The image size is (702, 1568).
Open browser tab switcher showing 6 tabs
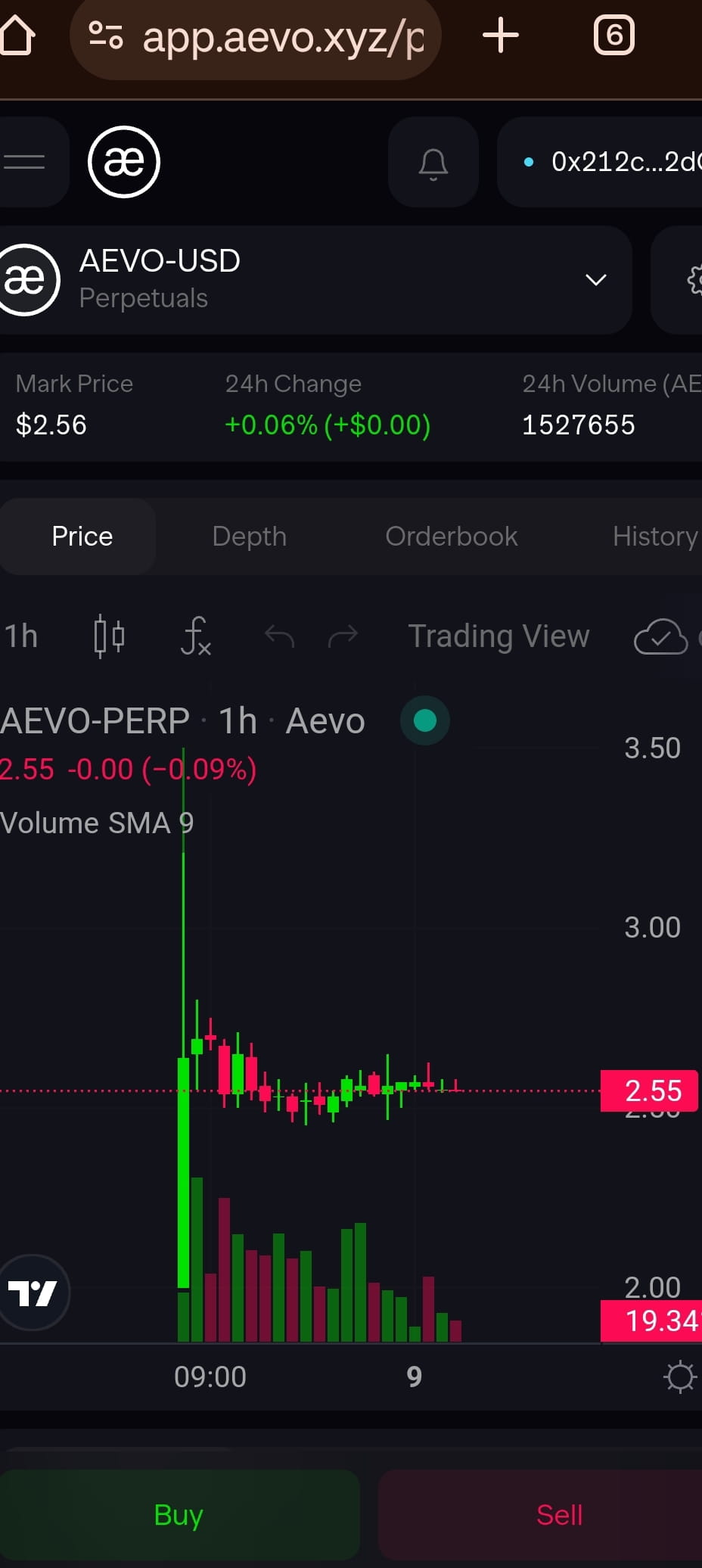pyautogui.click(x=613, y=35)
